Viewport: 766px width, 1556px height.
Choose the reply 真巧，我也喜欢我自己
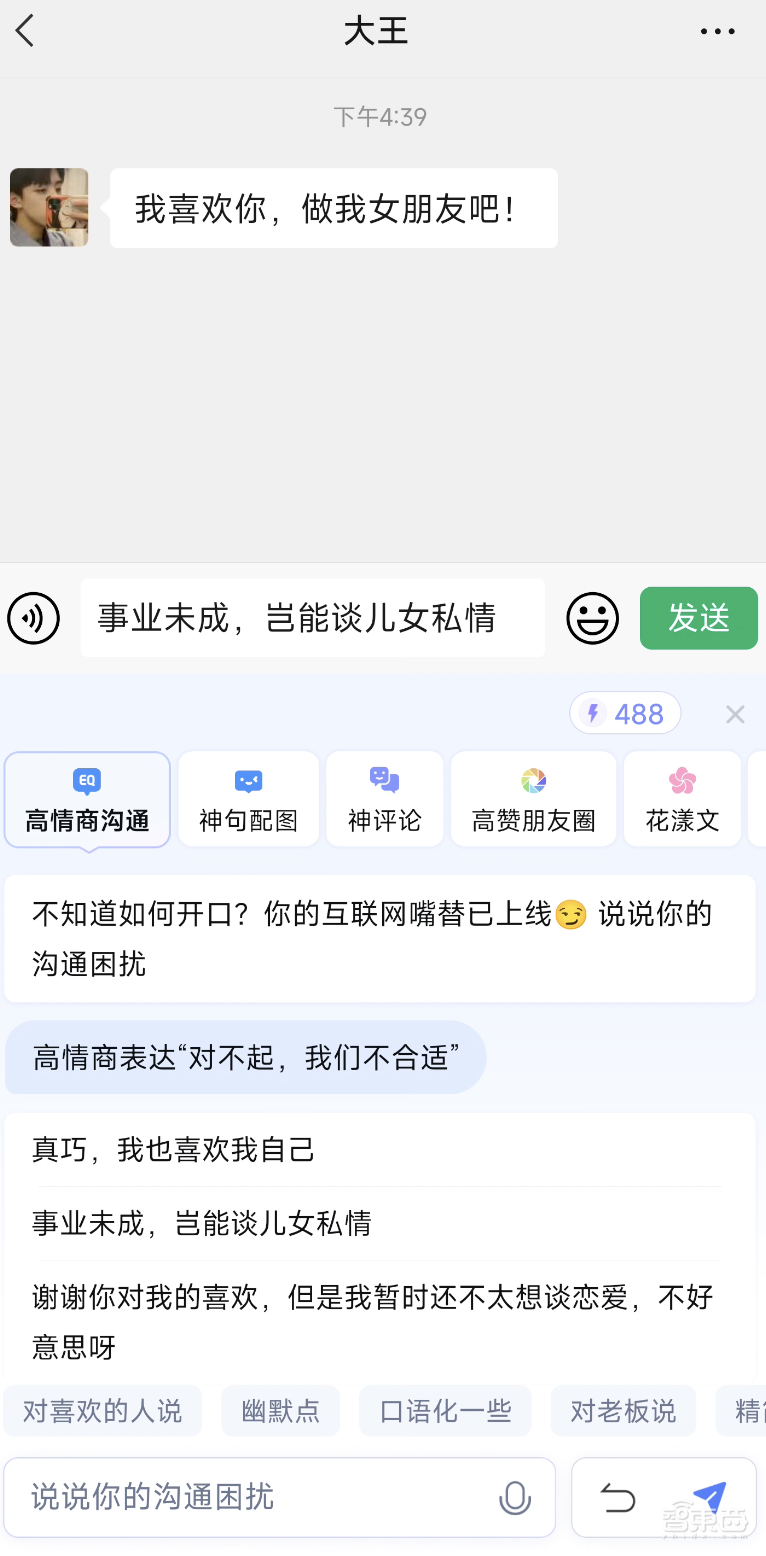[172, 1149]
